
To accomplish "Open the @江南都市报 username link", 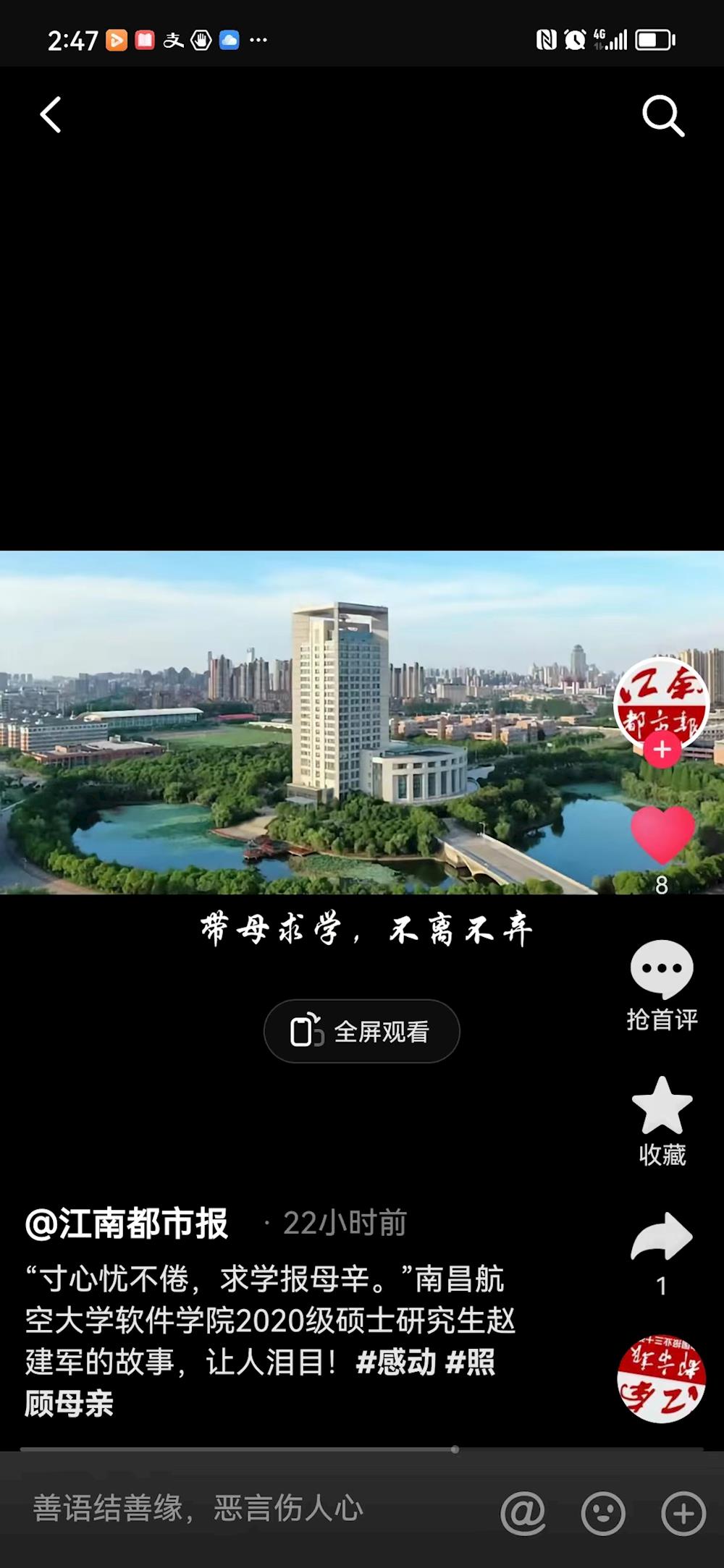I will click(127, 1224).
